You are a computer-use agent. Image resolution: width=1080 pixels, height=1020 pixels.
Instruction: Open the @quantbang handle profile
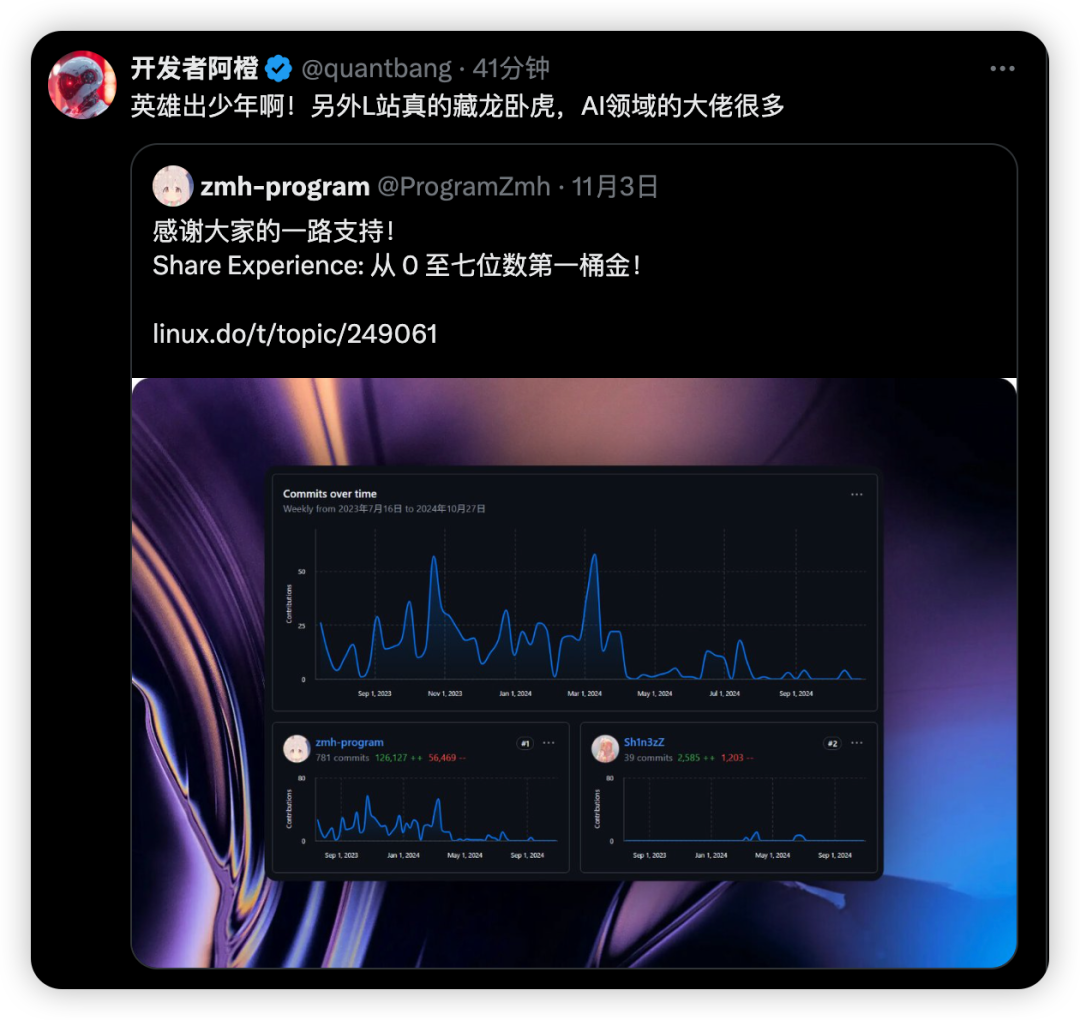[376, 69]
